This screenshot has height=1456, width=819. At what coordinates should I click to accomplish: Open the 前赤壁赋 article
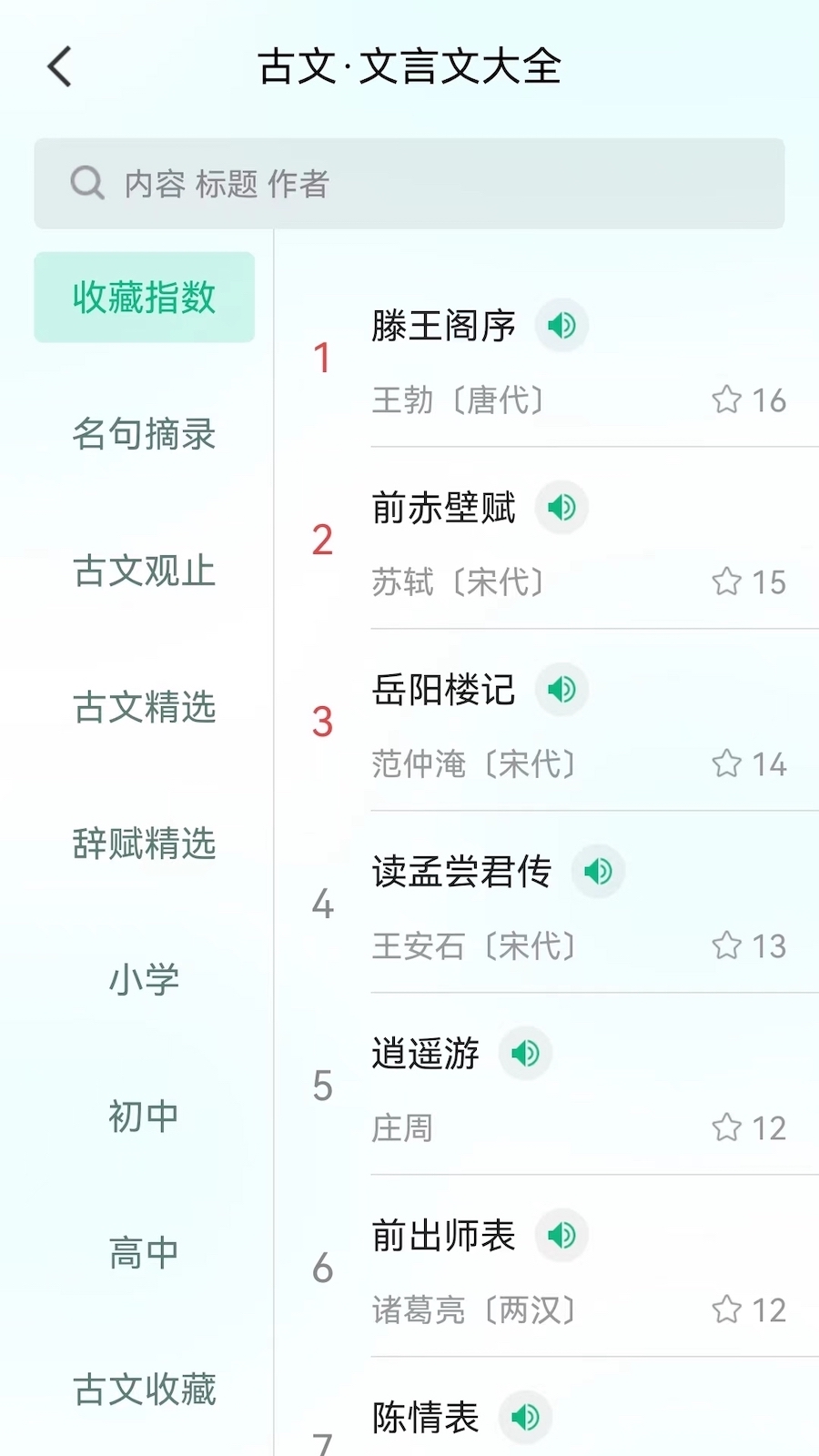[x=443, y=508]
